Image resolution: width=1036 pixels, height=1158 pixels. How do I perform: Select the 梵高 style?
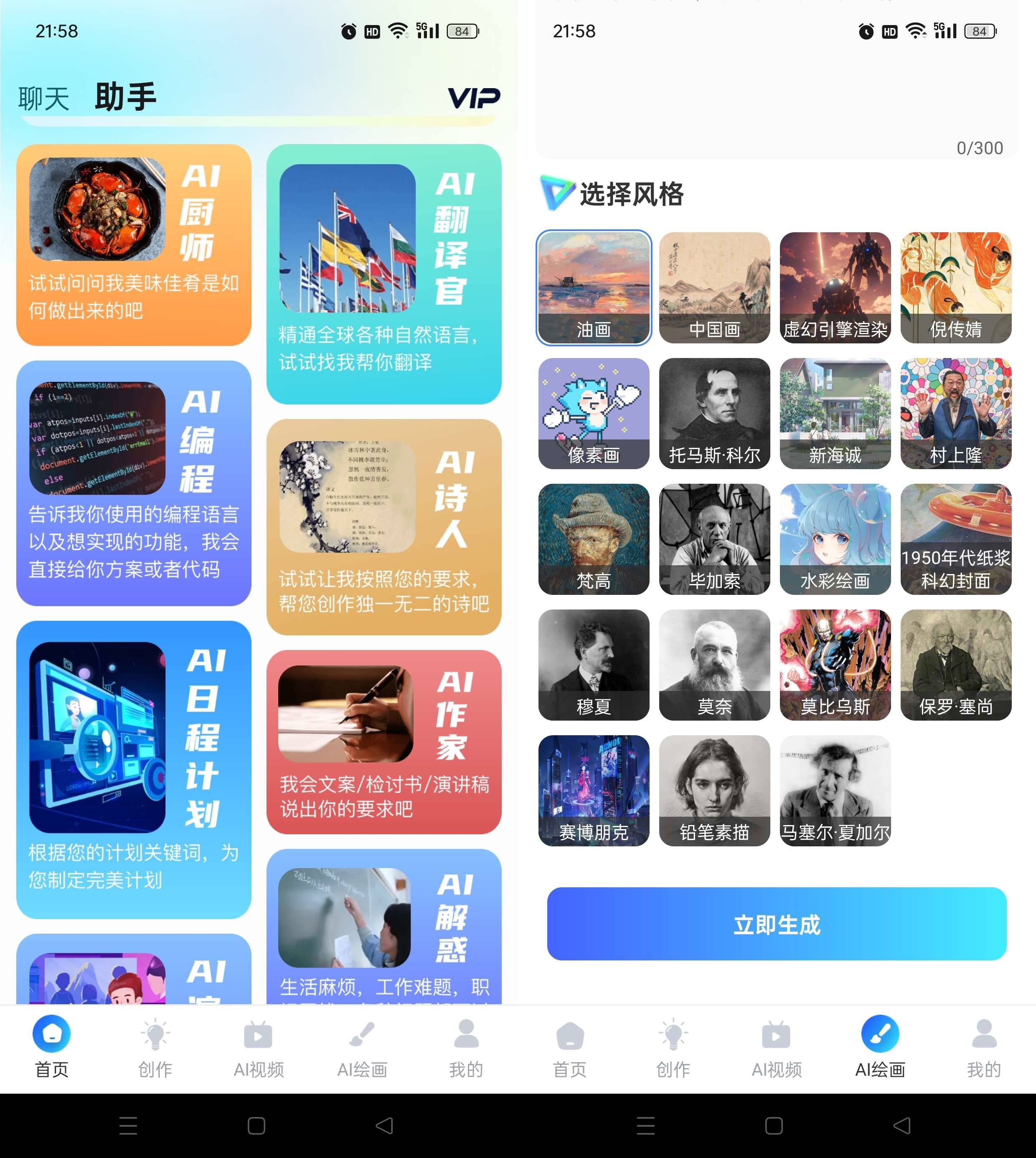click(594, 539)
